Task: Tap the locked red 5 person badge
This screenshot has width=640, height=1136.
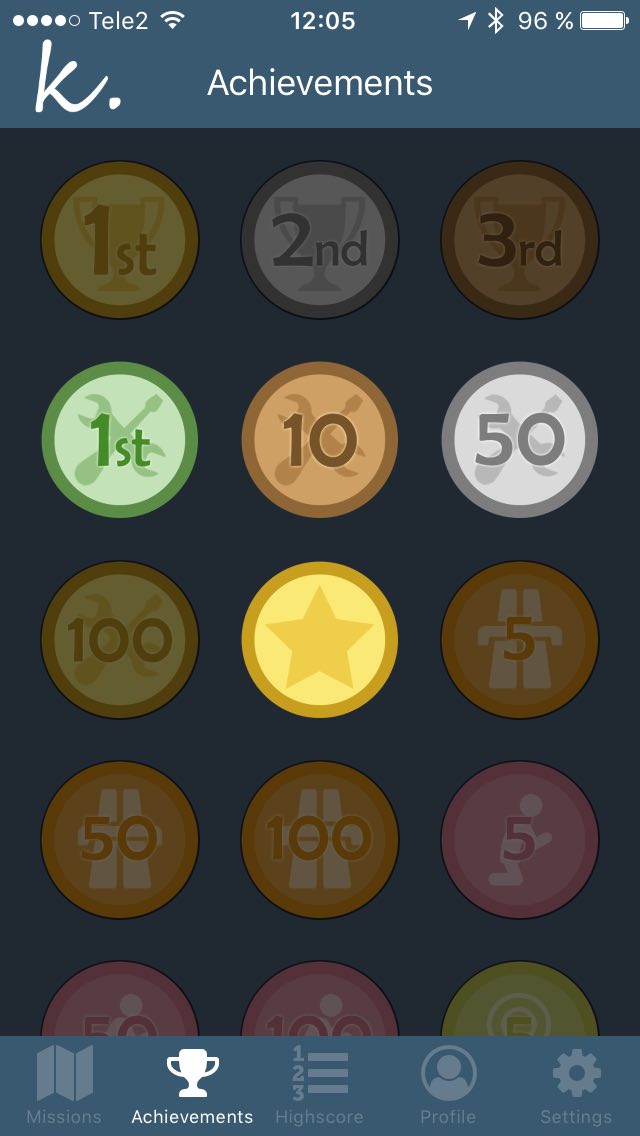Action: pos(520,840)
